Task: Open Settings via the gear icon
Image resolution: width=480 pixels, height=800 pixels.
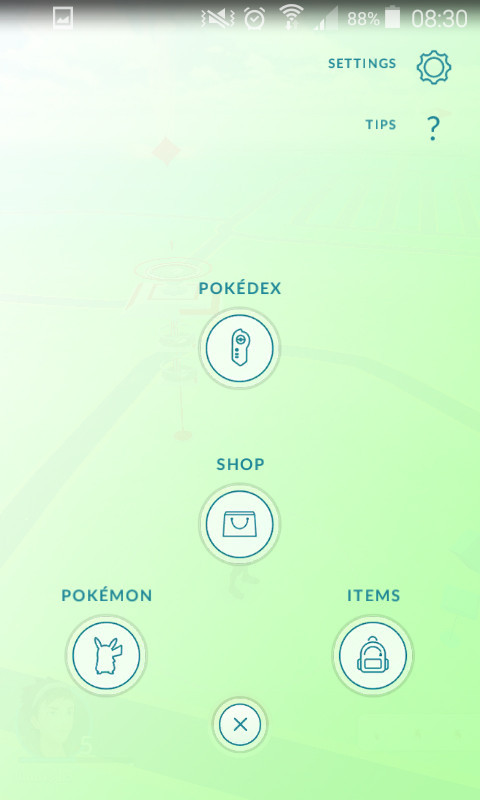Action: [434, 67]
